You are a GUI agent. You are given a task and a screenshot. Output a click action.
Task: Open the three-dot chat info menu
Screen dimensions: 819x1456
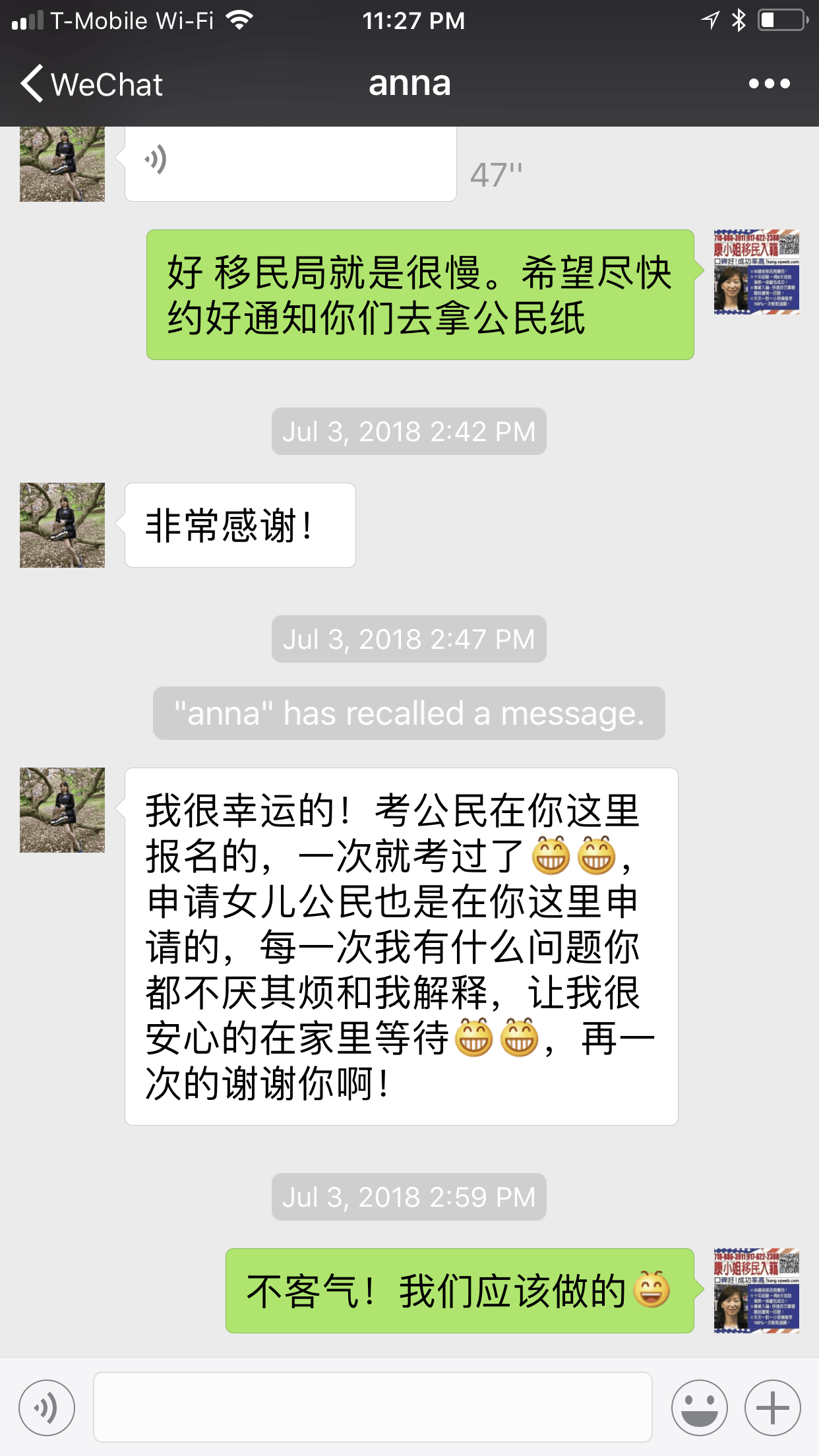pos(769,84)
